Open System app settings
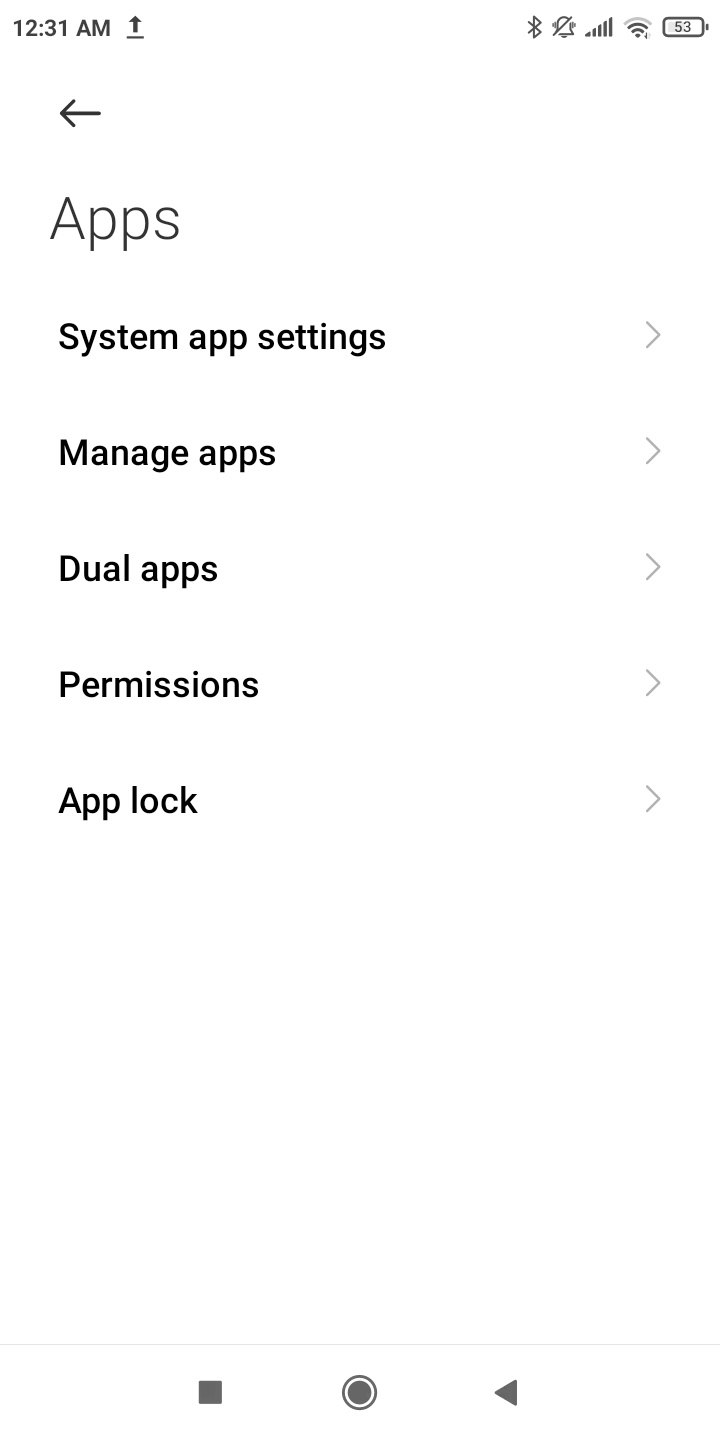This screenshot has width=720, height=1440. point(360,336)
